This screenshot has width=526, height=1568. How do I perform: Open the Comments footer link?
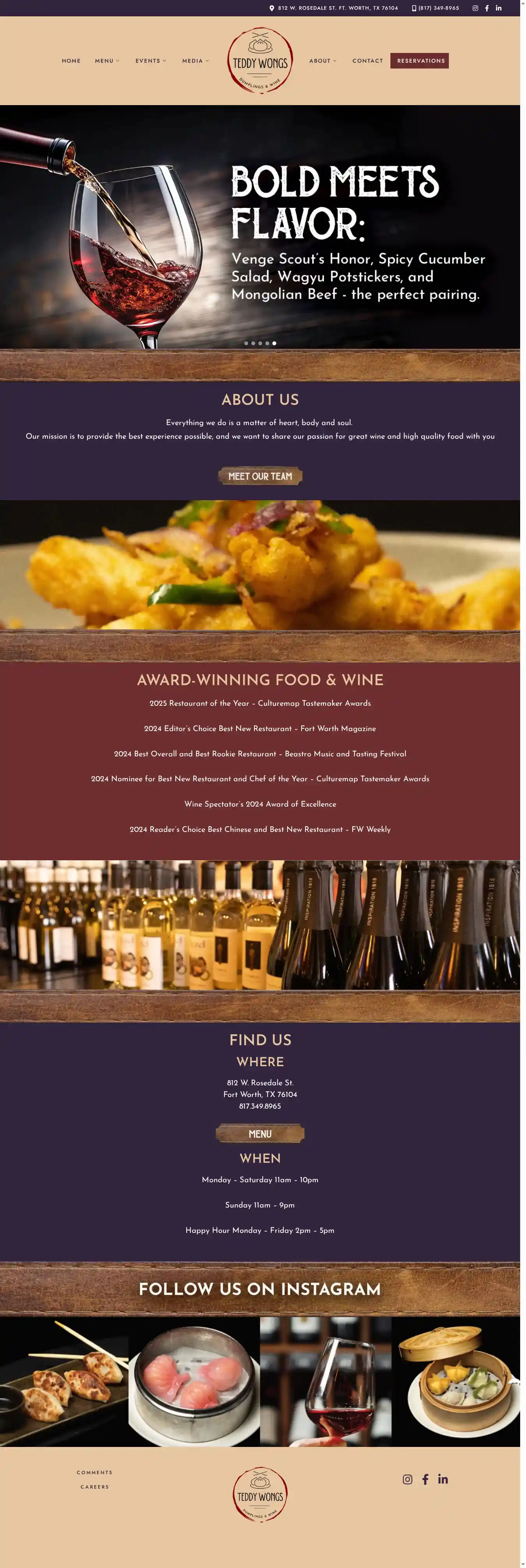pyautogui.click(x=94, y=1473)
